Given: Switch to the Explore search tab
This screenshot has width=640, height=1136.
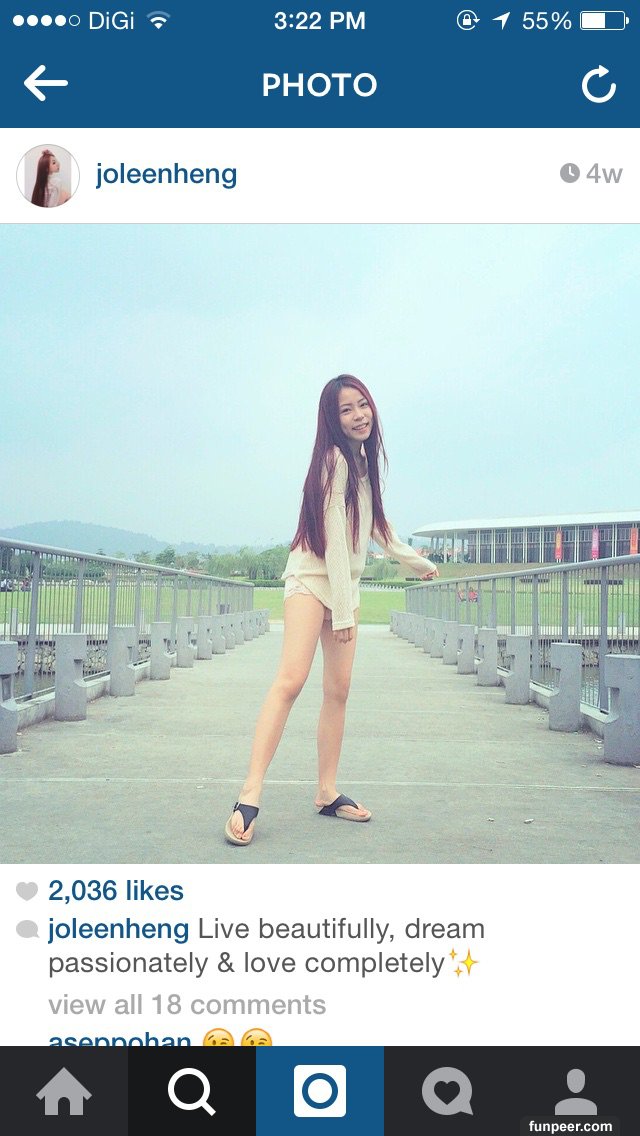Looking at the screenshot, I should pos(192,1091).
